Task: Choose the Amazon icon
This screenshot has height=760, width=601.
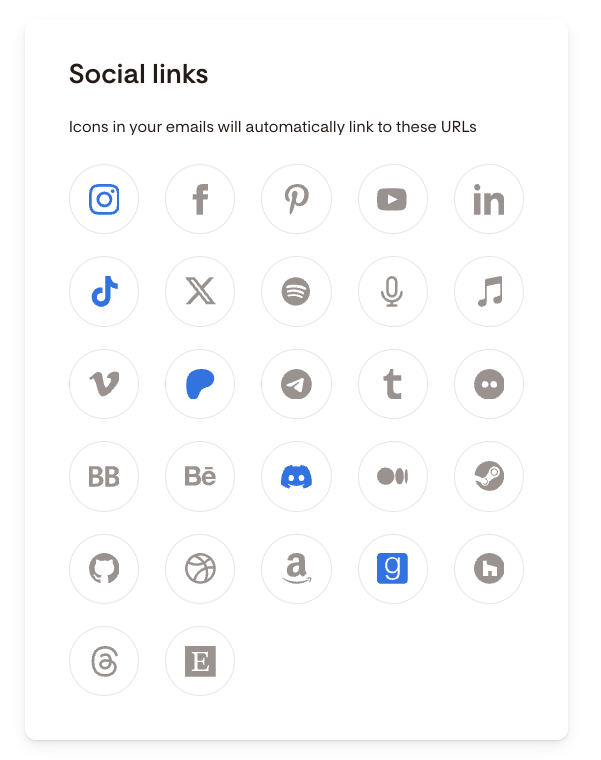Action: coord(296,569)
